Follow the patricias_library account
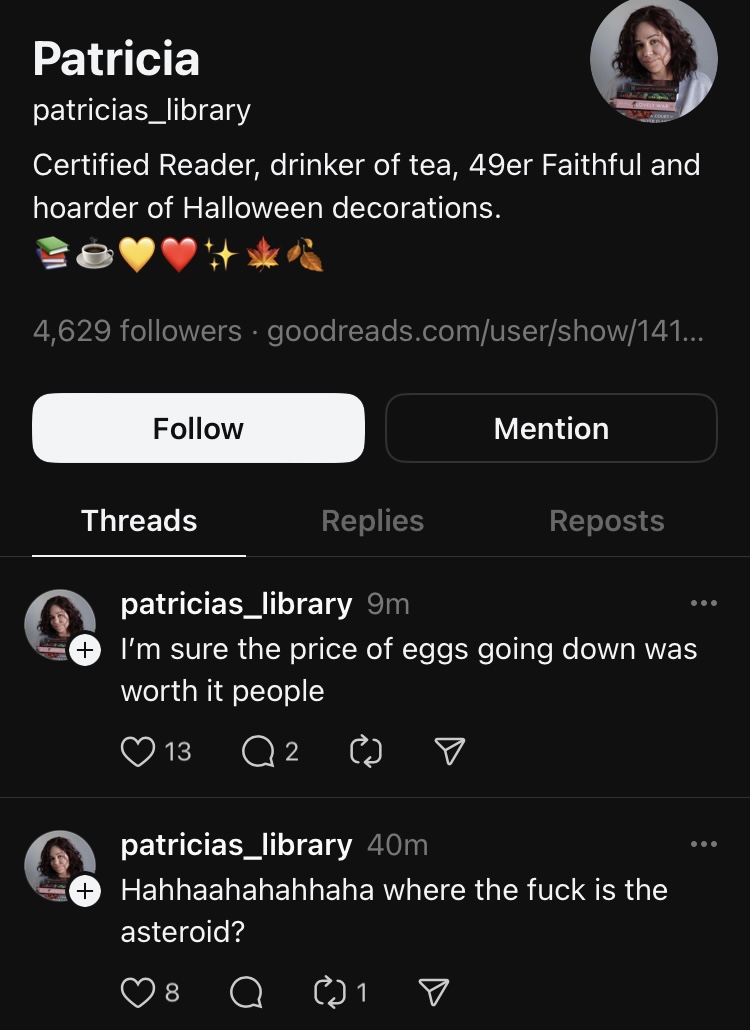Image resolution: width=750 pixels, height=1030 pixels. 198,428
